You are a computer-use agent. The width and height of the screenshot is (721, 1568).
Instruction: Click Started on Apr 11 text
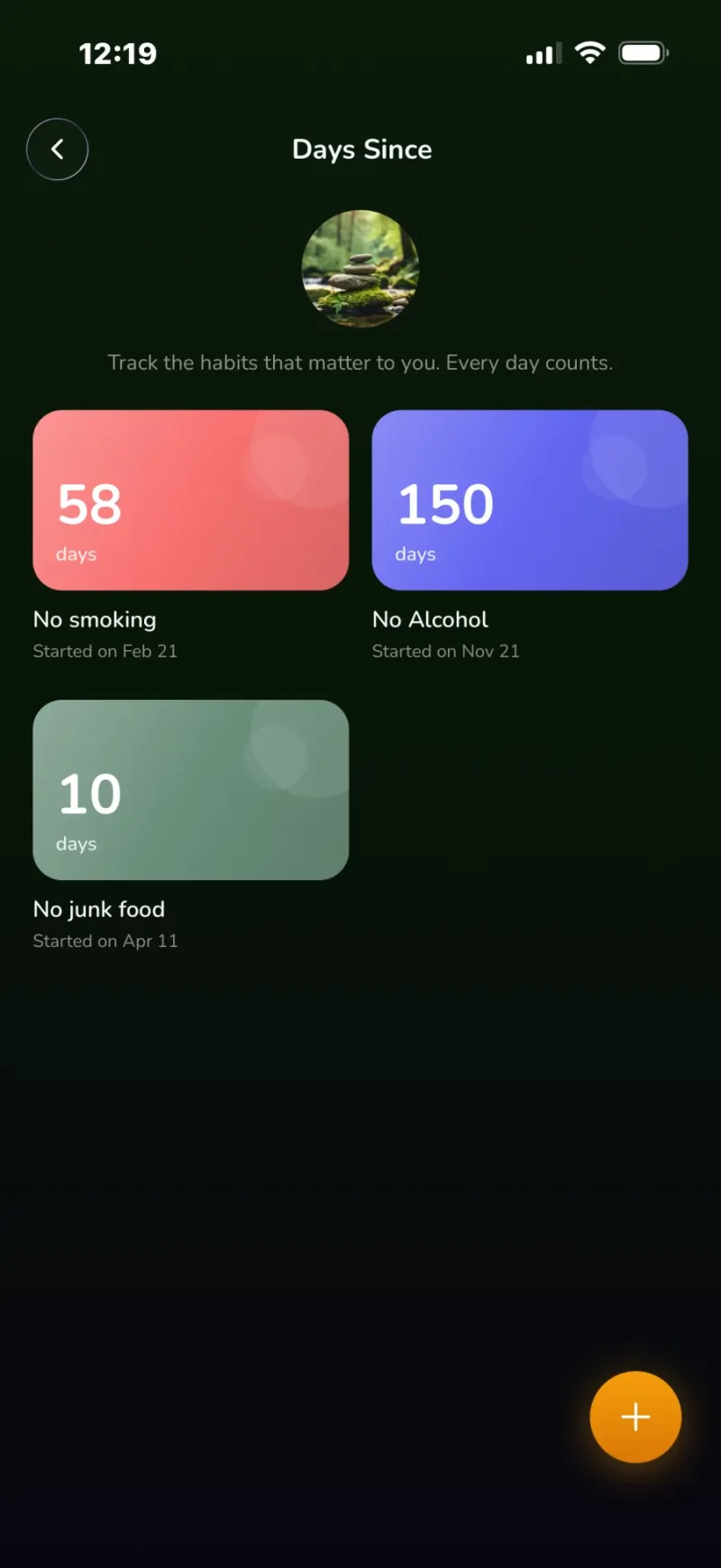point(105,940)
